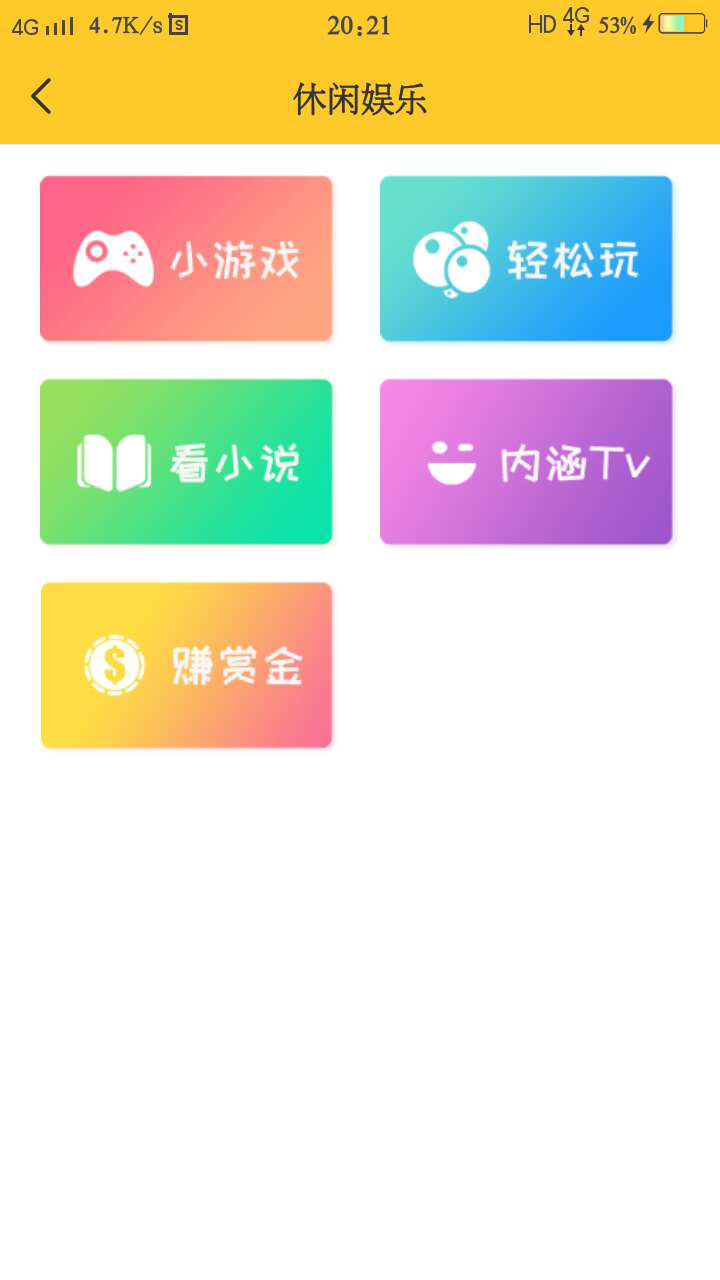This screenshot has width=720, height=1280.
Task: Select the 看小说 novel reading card
Action: point(186,462)
